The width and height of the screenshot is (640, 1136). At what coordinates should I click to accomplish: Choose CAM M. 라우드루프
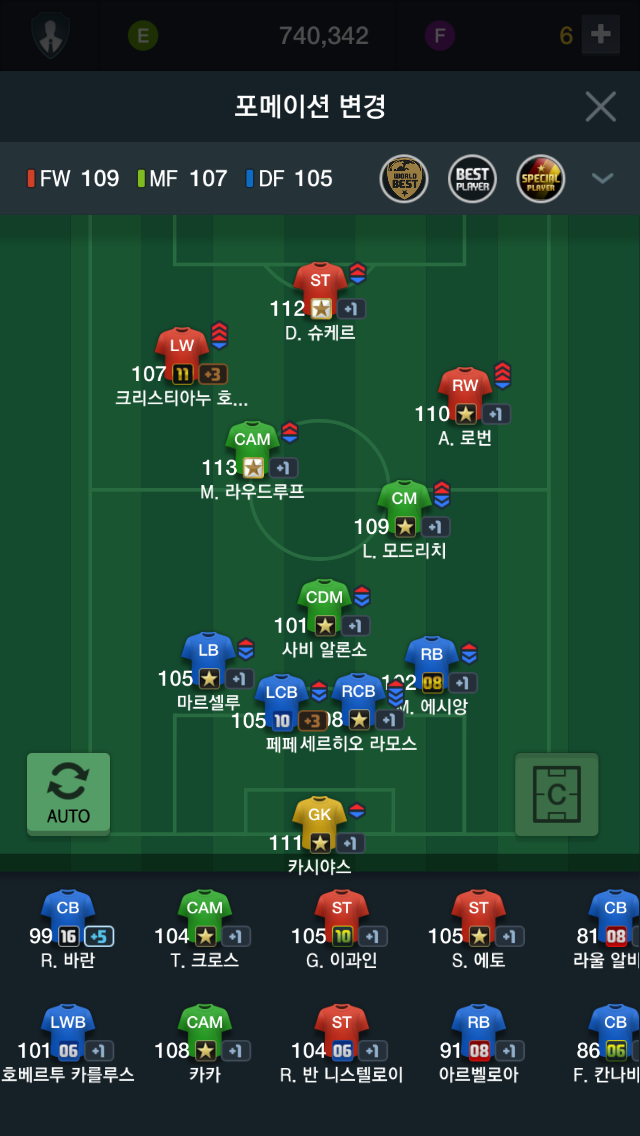[252, 460]
